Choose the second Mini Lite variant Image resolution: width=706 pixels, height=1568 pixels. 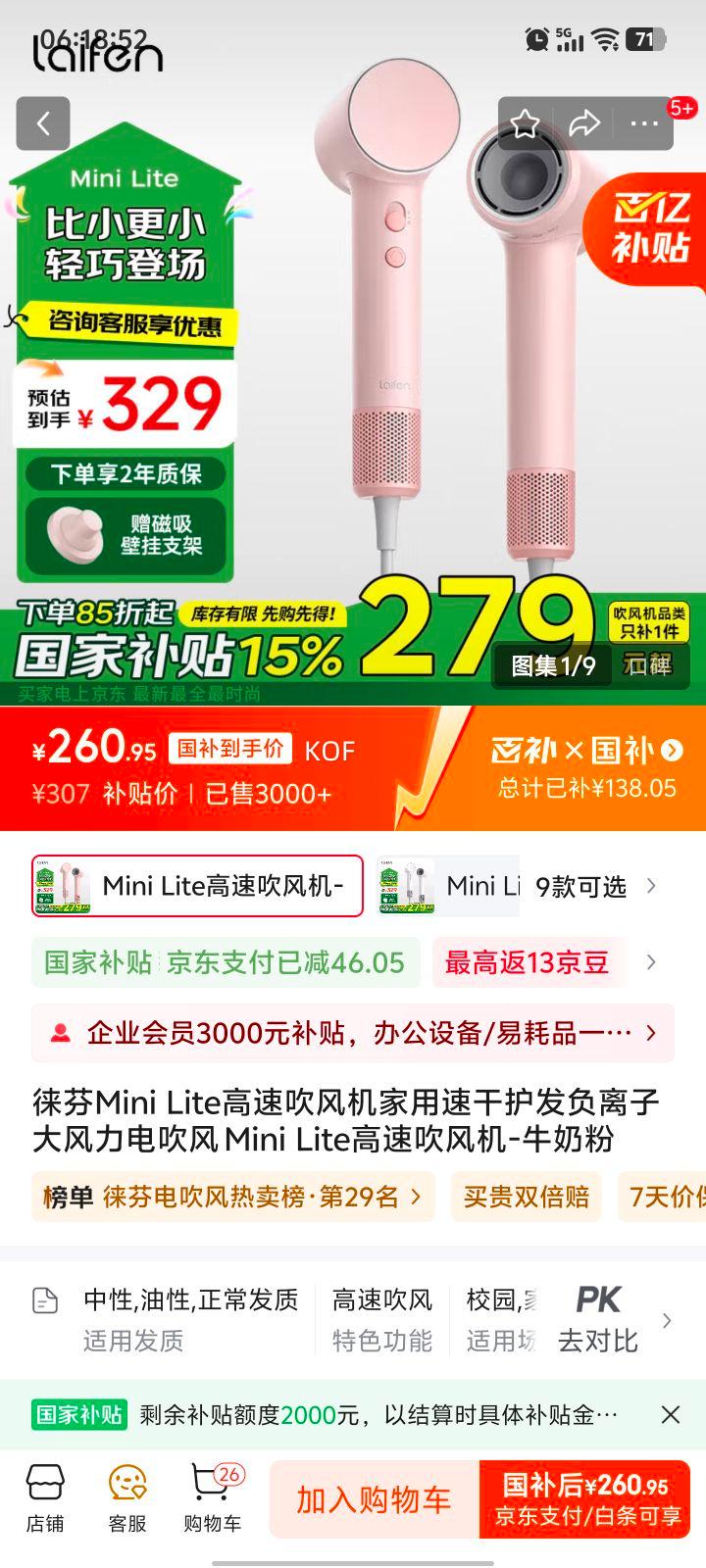pos(448,886)
